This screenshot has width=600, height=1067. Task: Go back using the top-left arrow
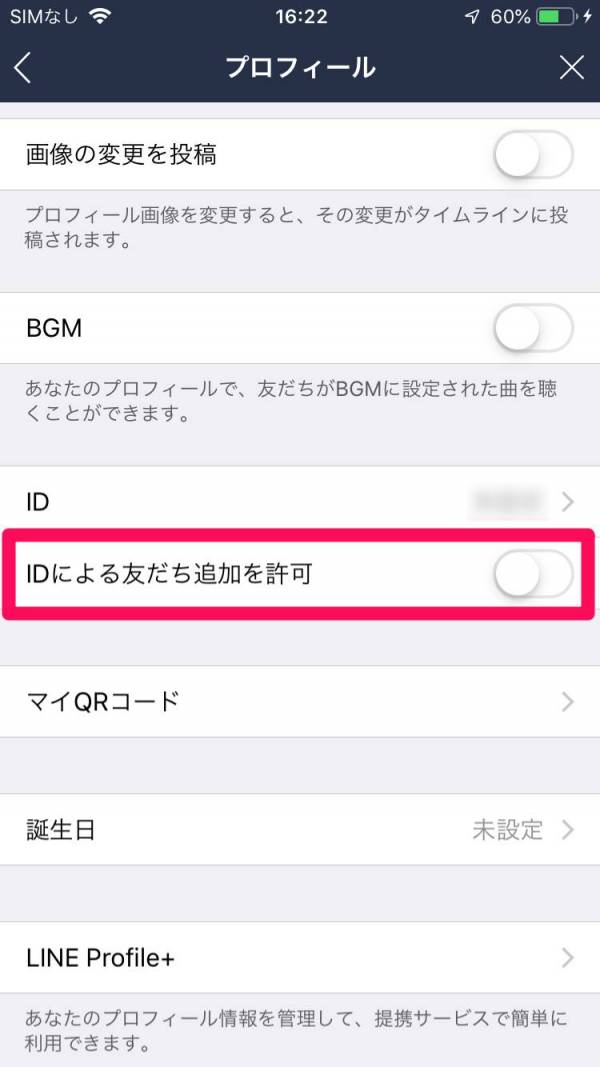22,68
